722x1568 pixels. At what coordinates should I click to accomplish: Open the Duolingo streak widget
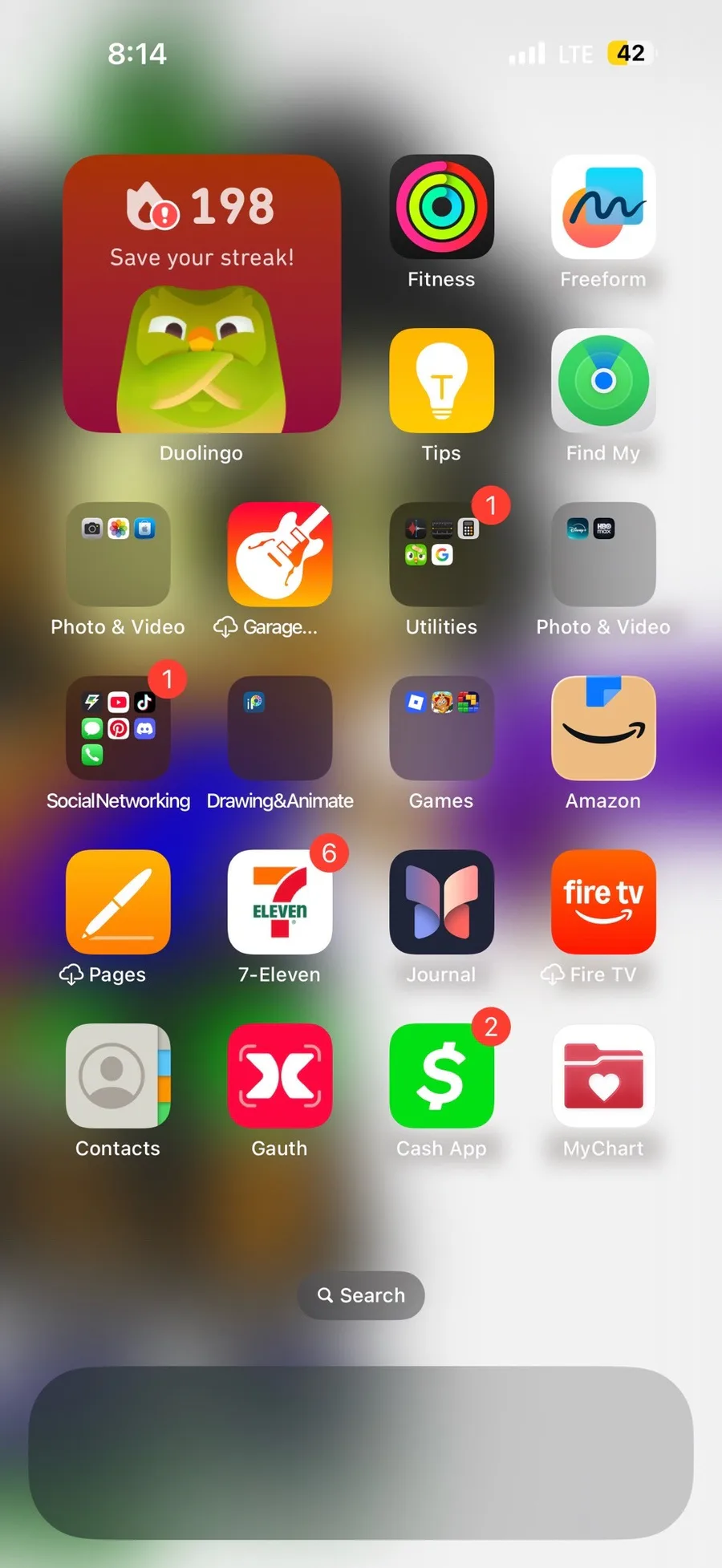[202, 294]
